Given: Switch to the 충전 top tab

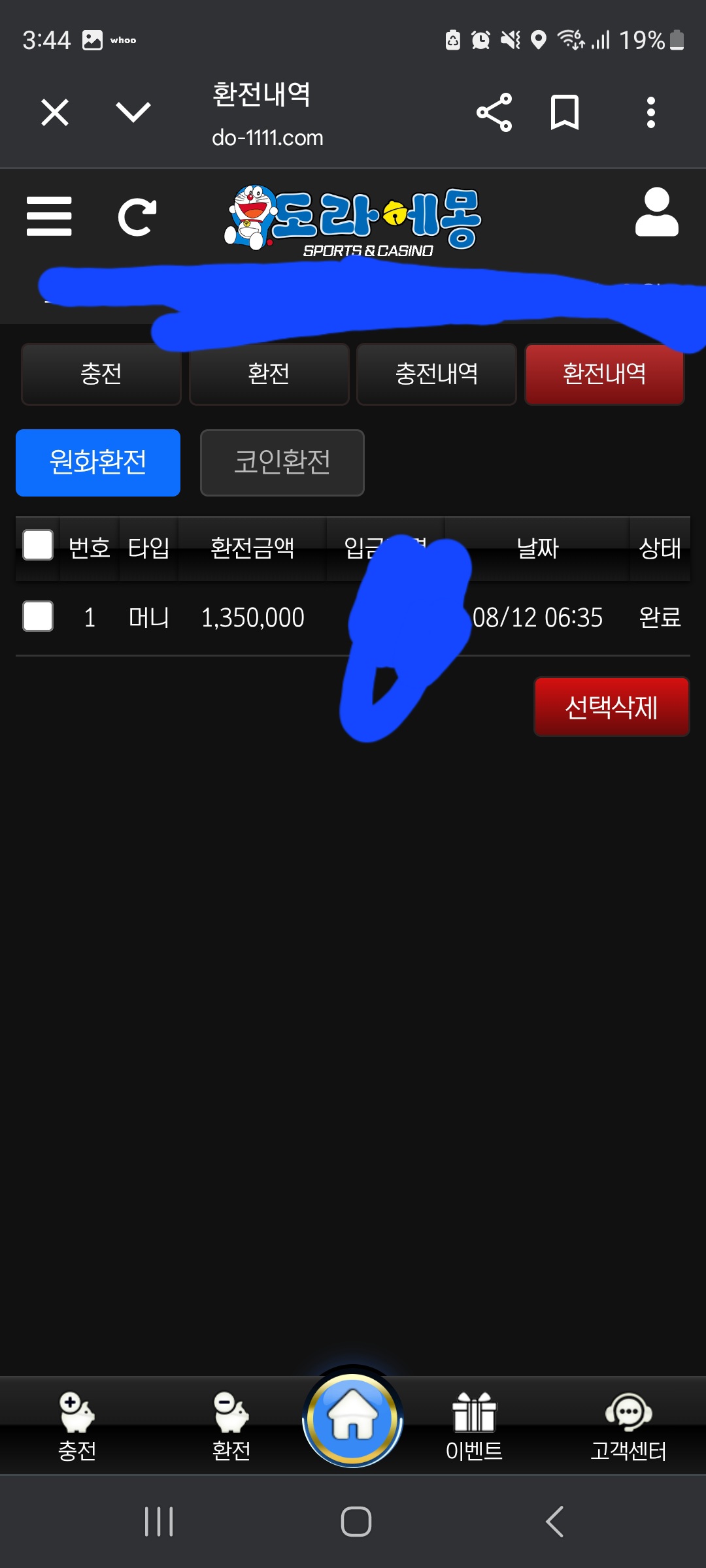Looking at the screenshot, I should coord(101,374).
